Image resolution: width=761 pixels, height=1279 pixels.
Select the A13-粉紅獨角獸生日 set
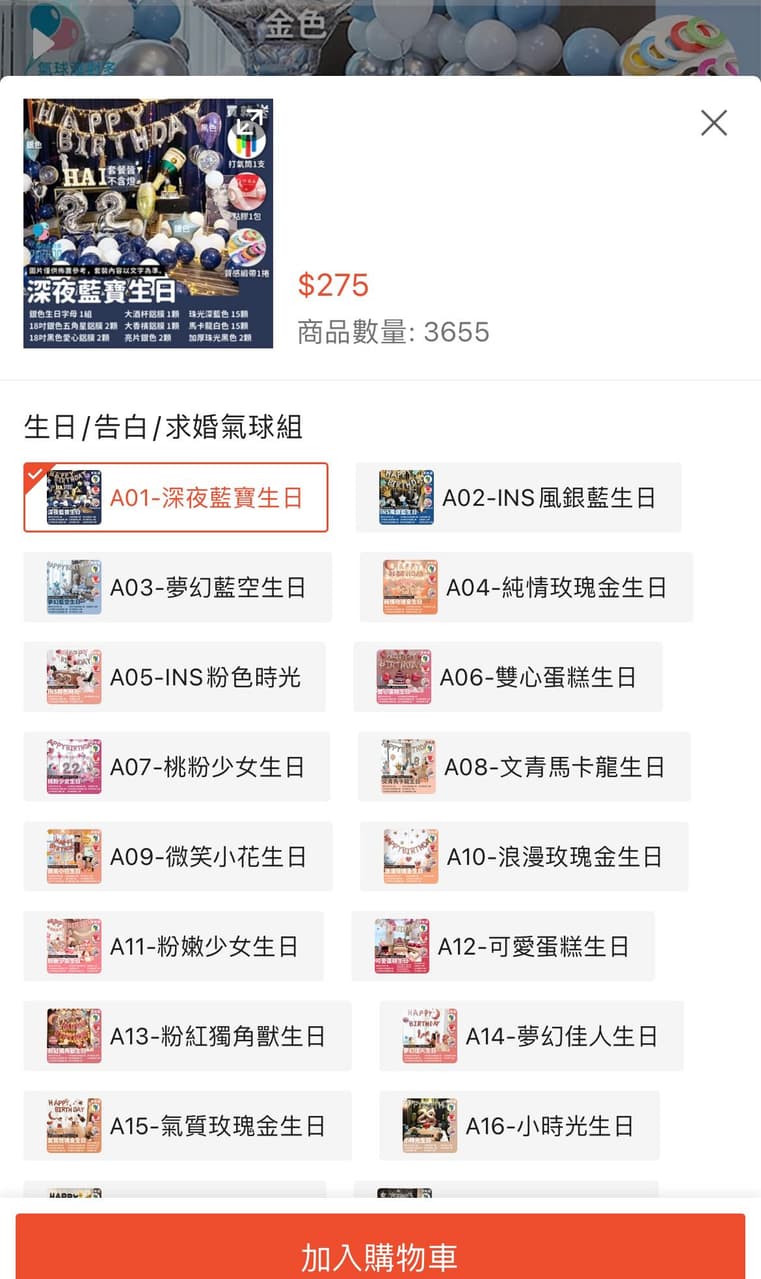click(188, 1036)
